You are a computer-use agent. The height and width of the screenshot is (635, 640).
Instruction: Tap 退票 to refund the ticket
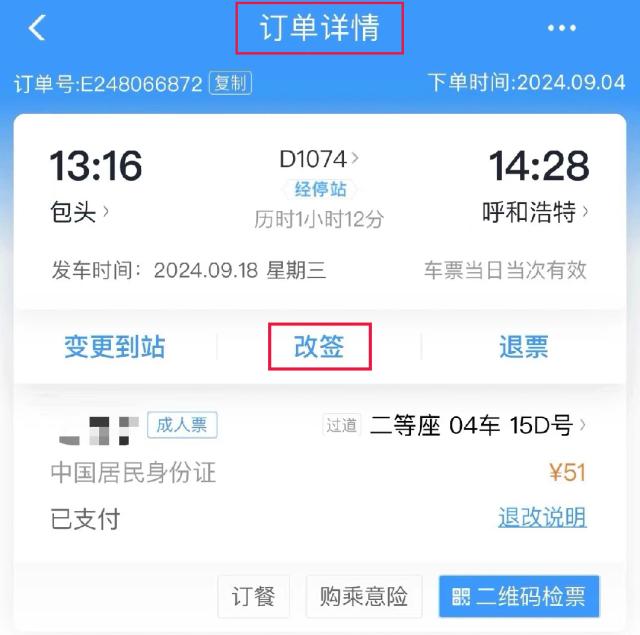(x=524, y=347)
